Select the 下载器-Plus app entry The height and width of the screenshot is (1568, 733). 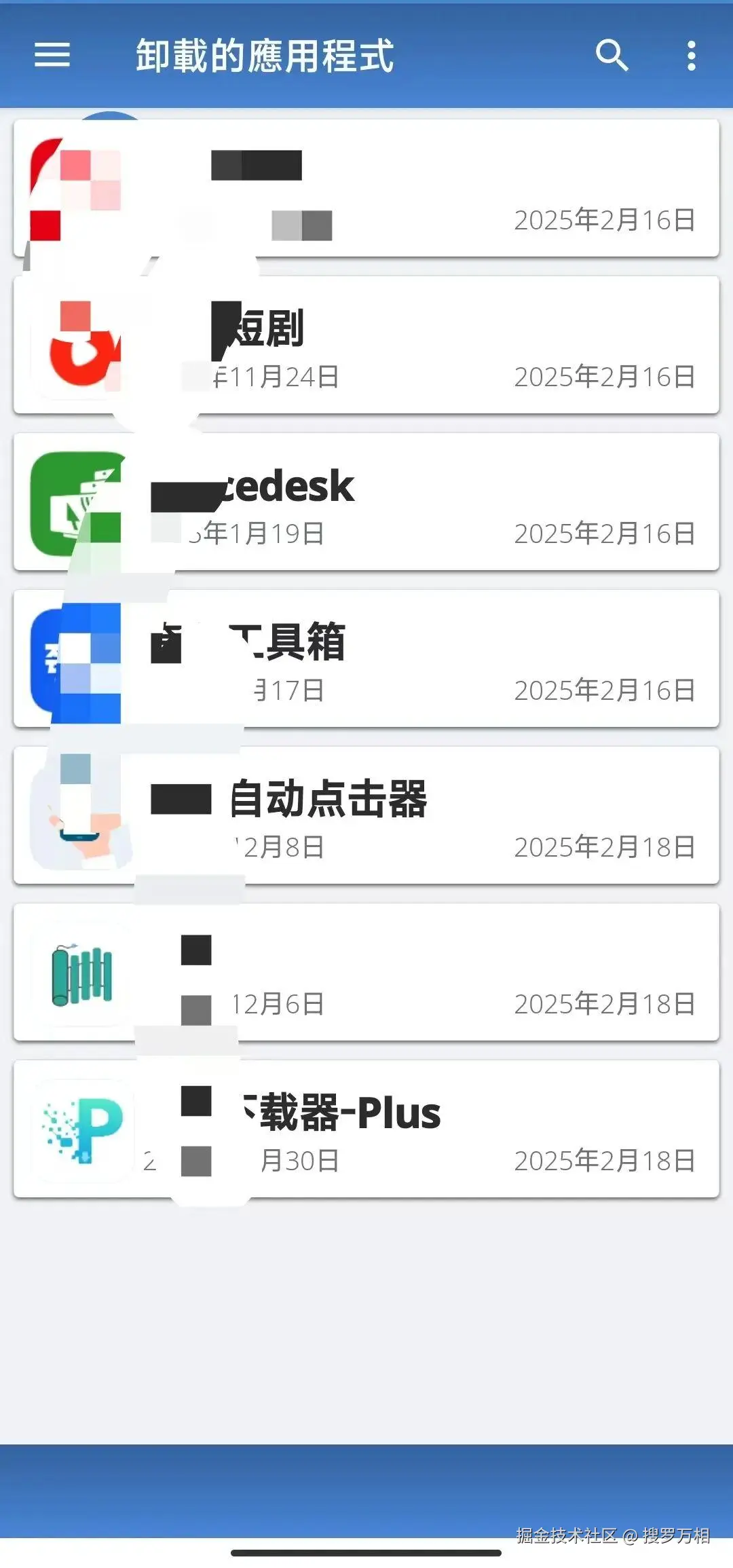click(x=366, y=1129)
